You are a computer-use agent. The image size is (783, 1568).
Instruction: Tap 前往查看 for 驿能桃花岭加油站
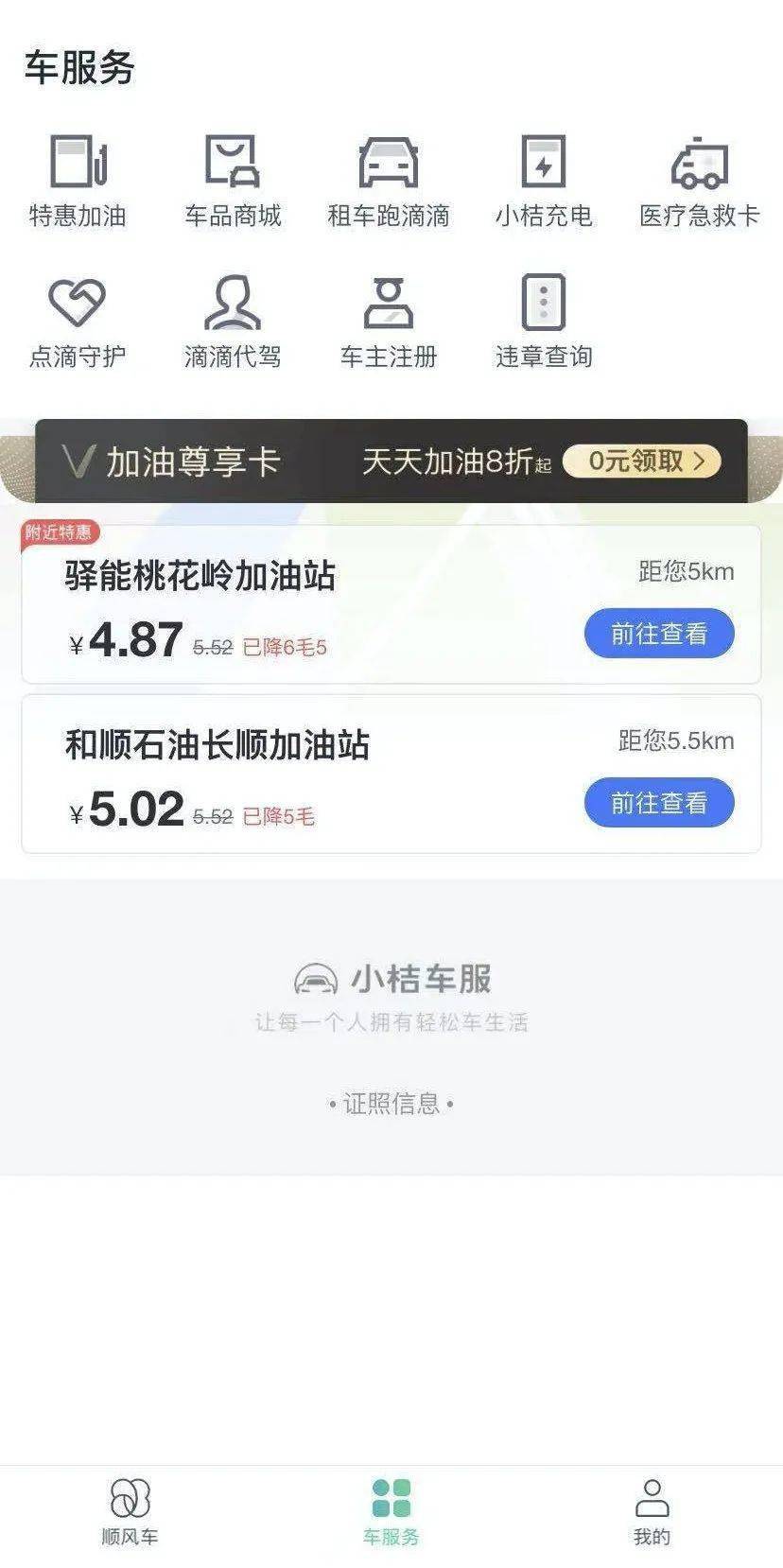click(x=659, y=634)
